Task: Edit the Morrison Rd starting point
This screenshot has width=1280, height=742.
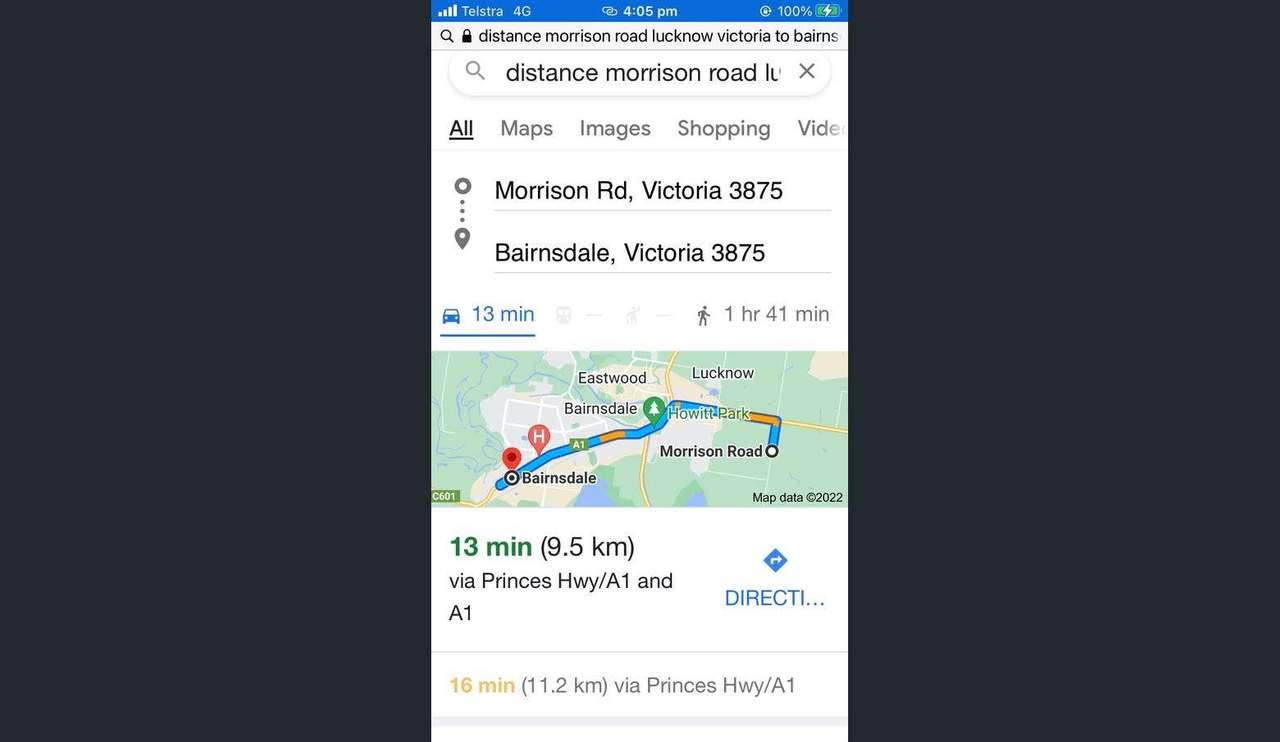Action: (x=660, y=191)
